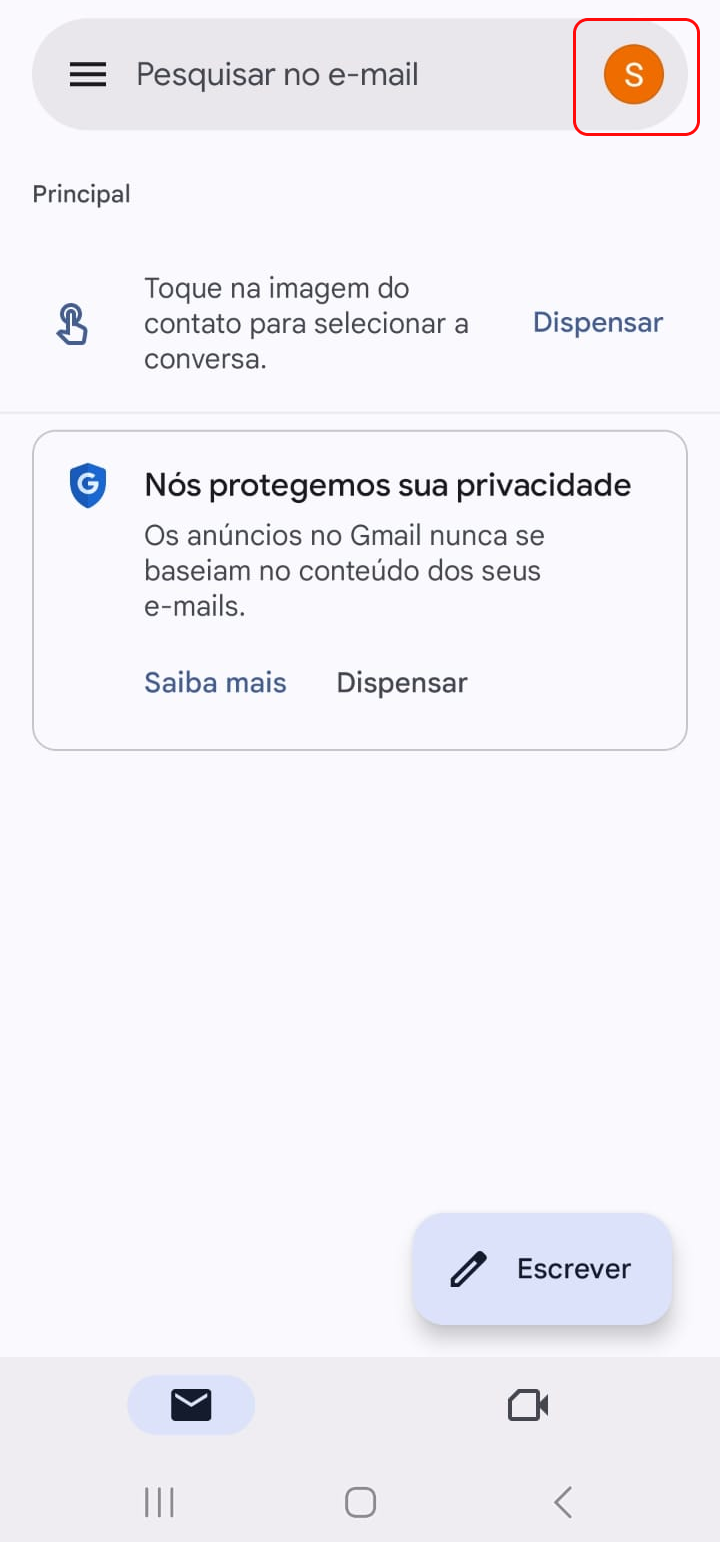This screenshot has height=1542, width=720.
Task: Switch to the Meet video tab
Action: tap(528, 1405)
